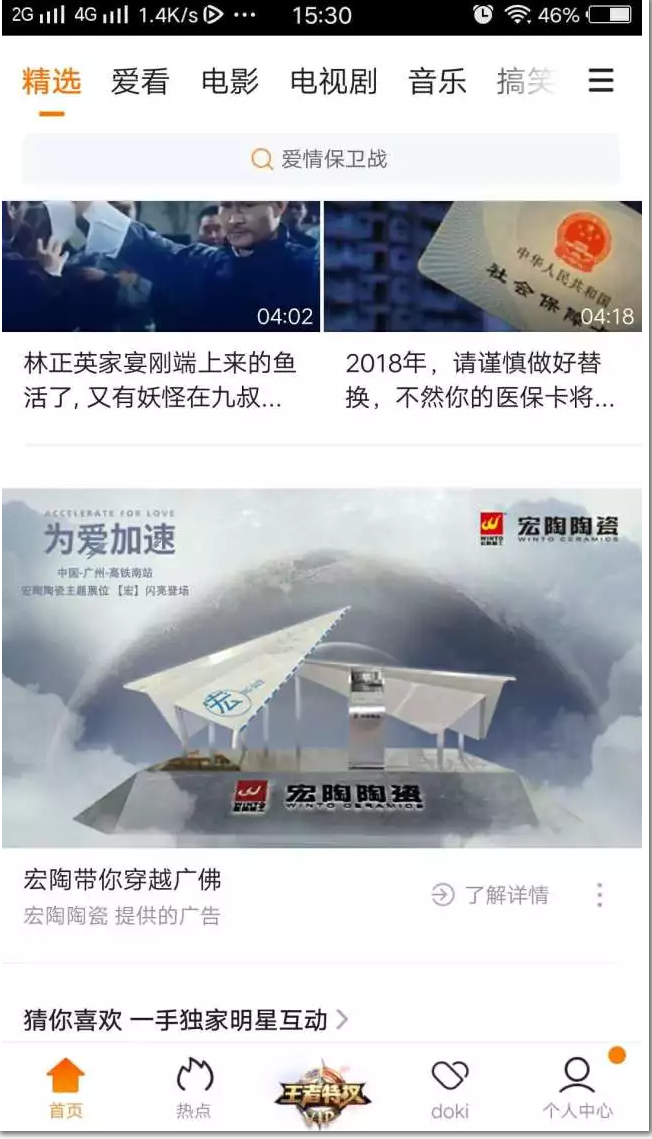Switch to the 电影 tab
The height and width of the screenshot is (1139, 652).
(230, 82)
